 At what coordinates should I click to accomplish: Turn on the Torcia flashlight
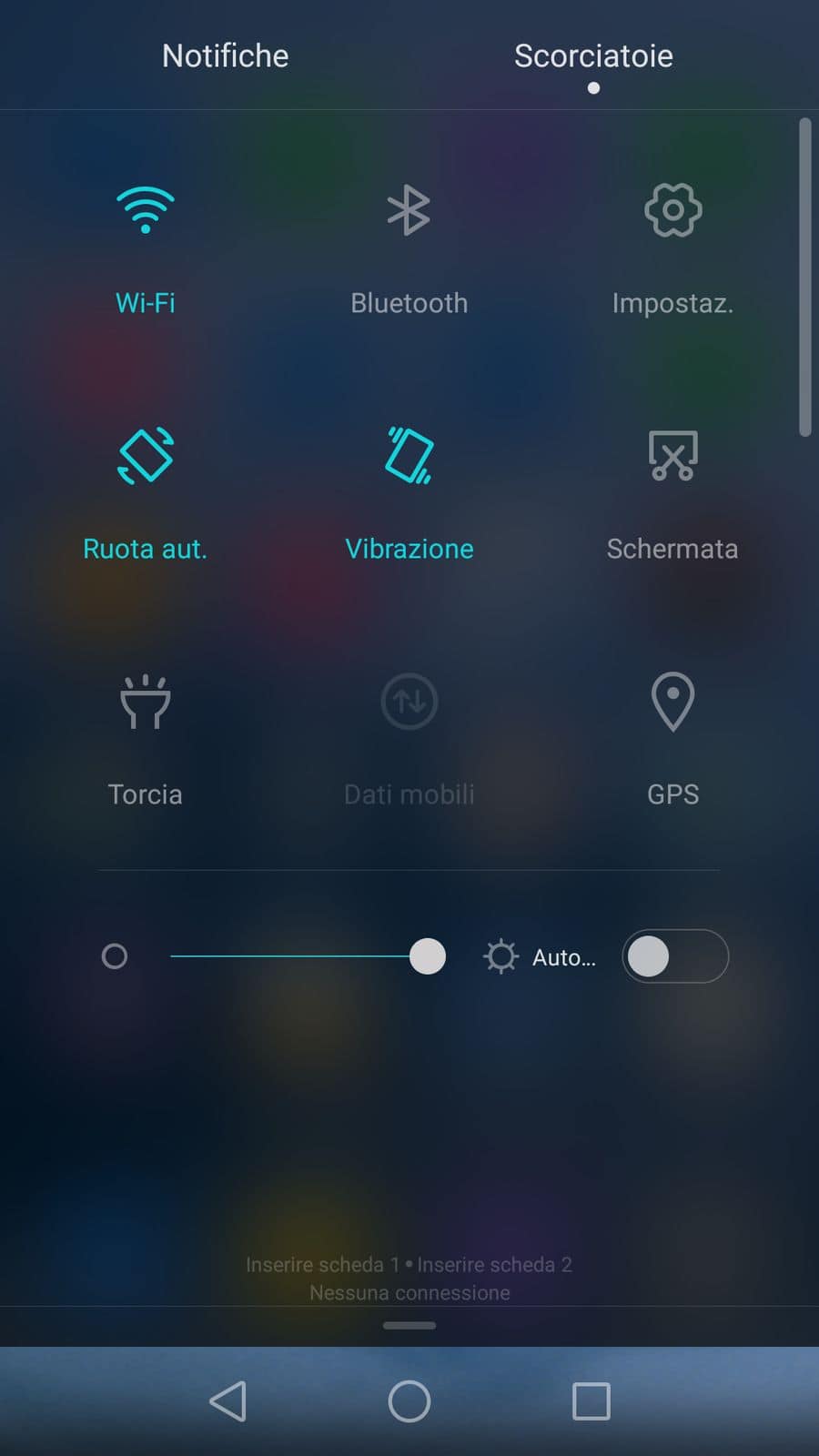click(146, 703)
